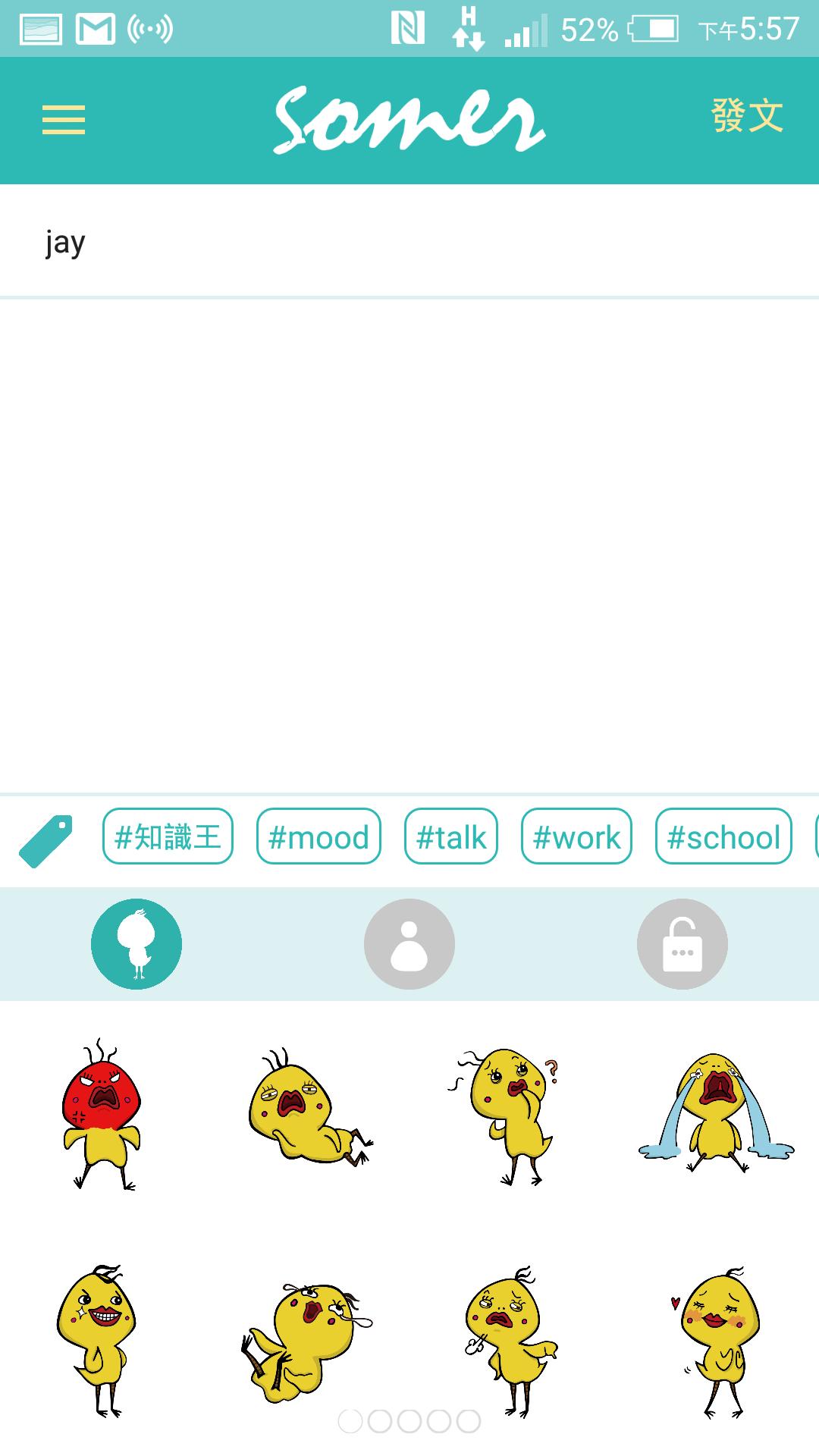Image resolution: width=819 pixels, height=1456 pixels.
Task: Switch to the unlocked padlock tab
Action: pyautogui.click(x=682, y=944)
